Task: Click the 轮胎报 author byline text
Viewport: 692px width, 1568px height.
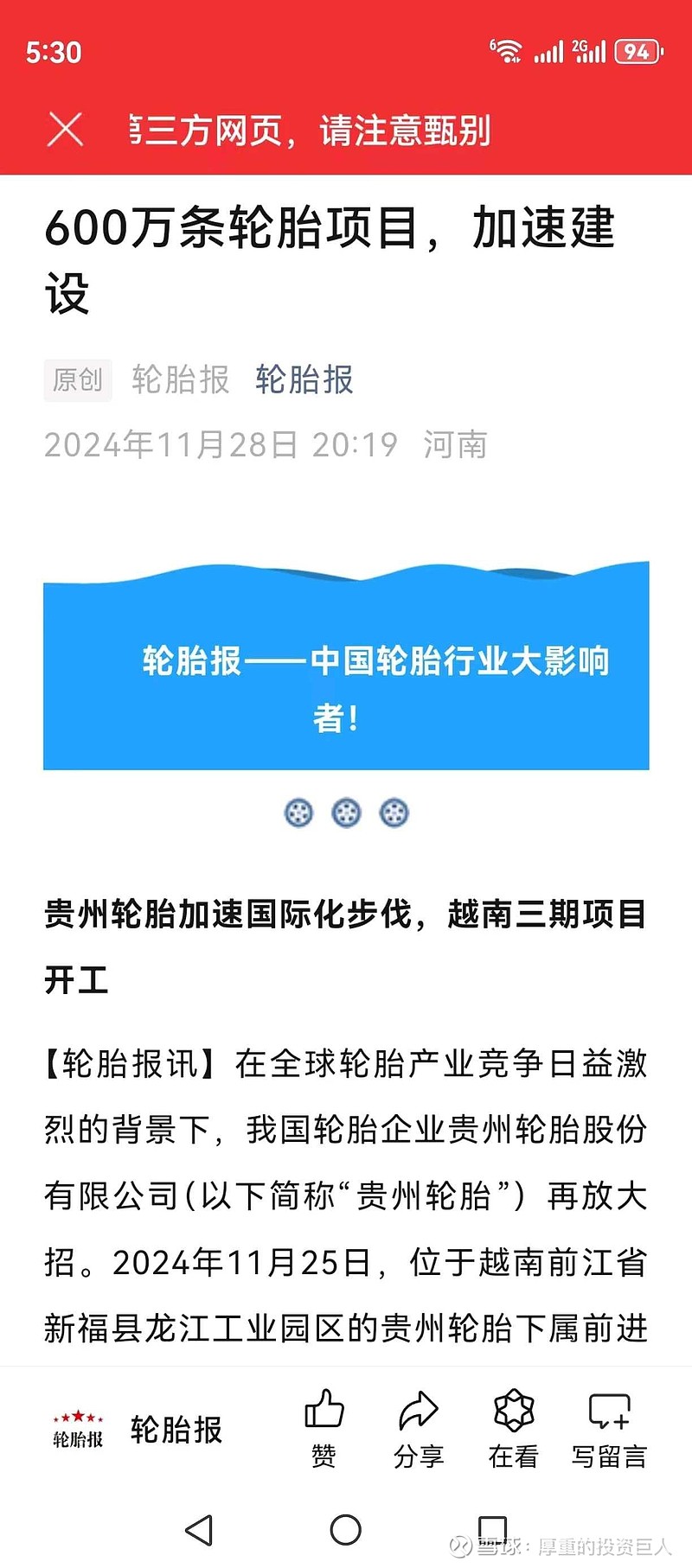Action: coord(179,379)
